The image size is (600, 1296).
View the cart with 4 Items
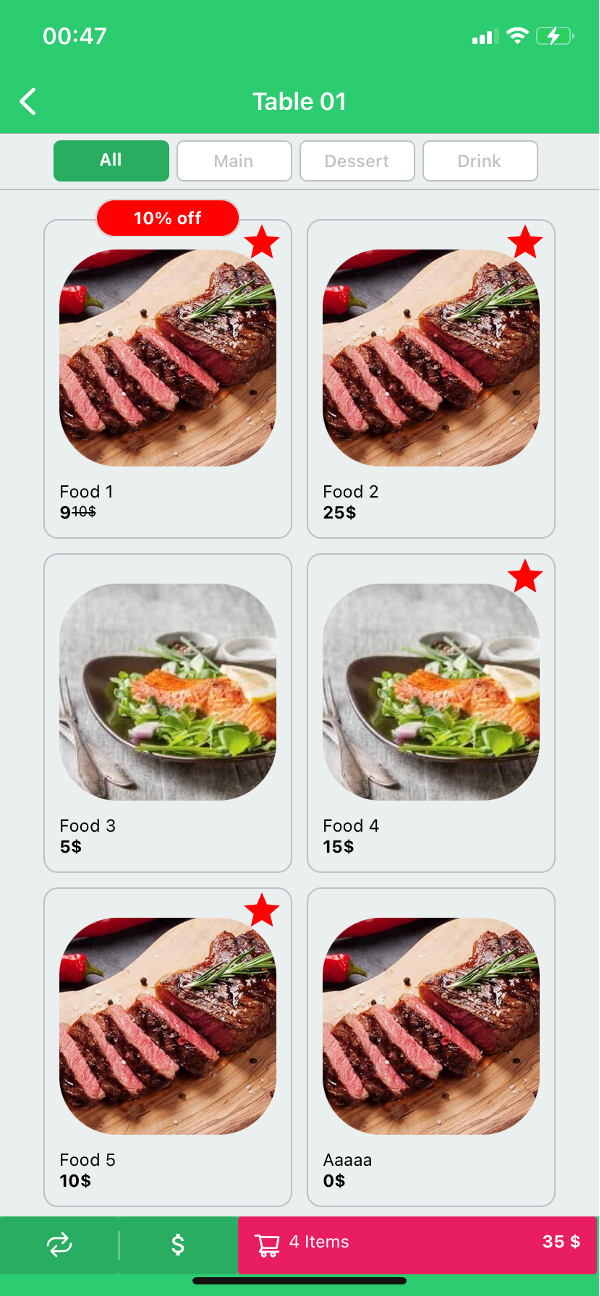coord(417,1243)
